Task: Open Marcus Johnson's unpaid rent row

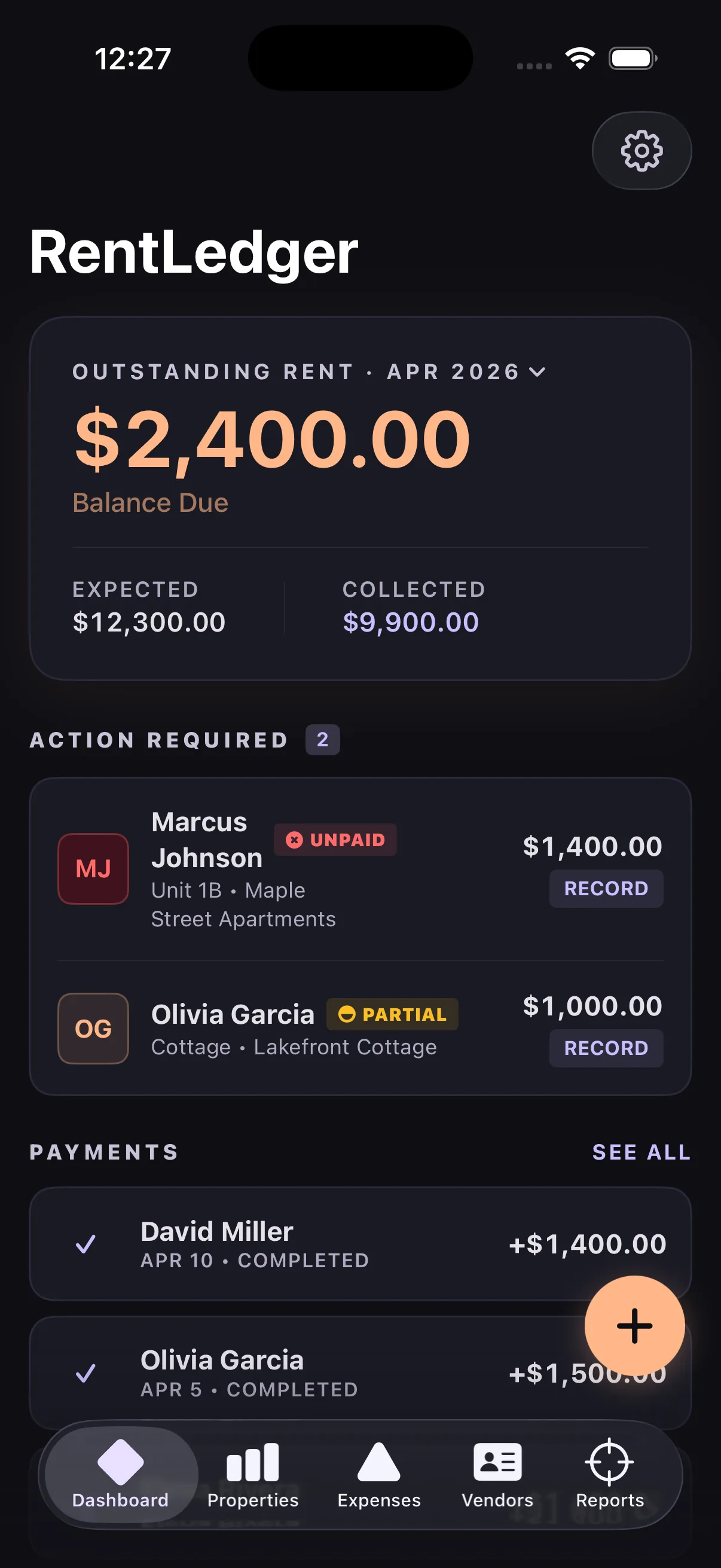Action: coord(243,871)
